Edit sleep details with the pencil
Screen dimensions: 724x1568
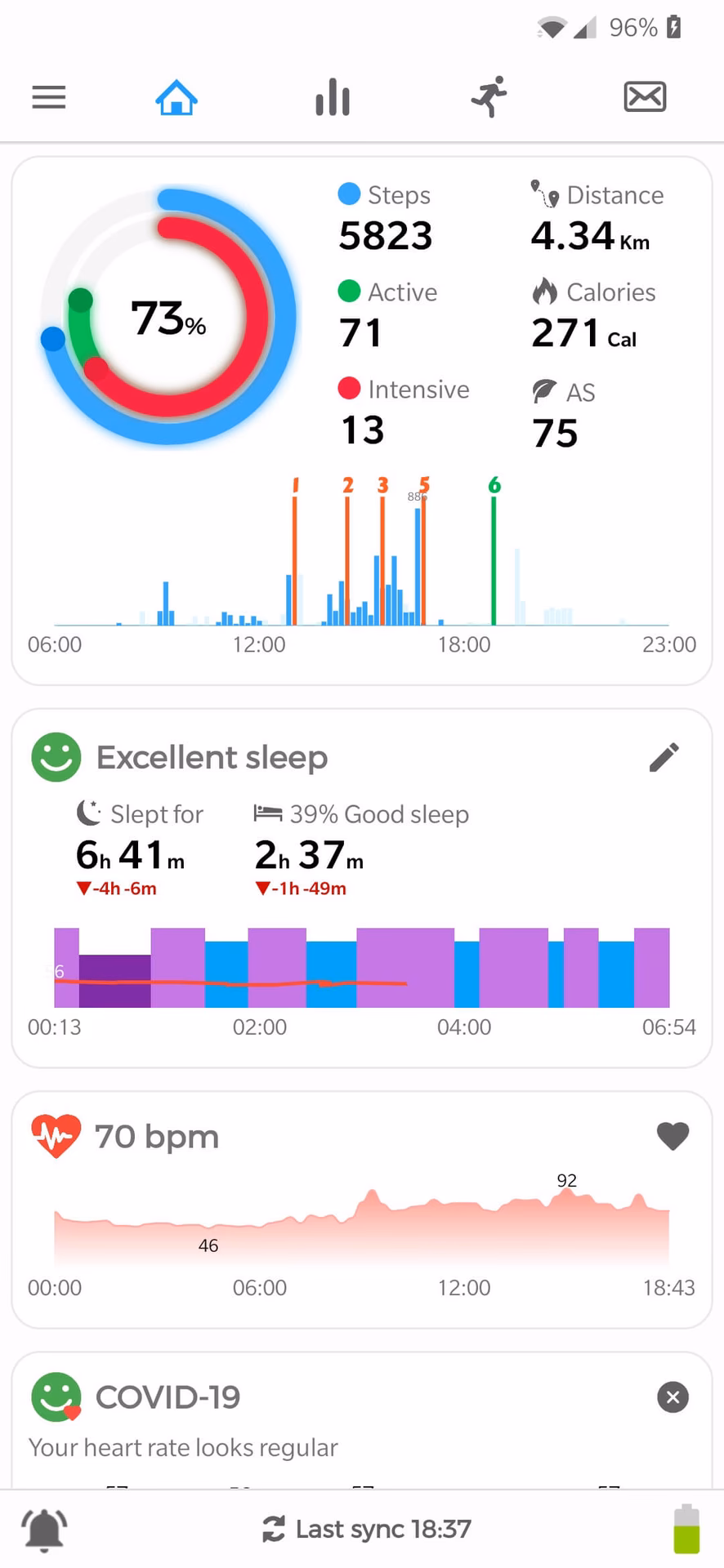click(664, 757)
